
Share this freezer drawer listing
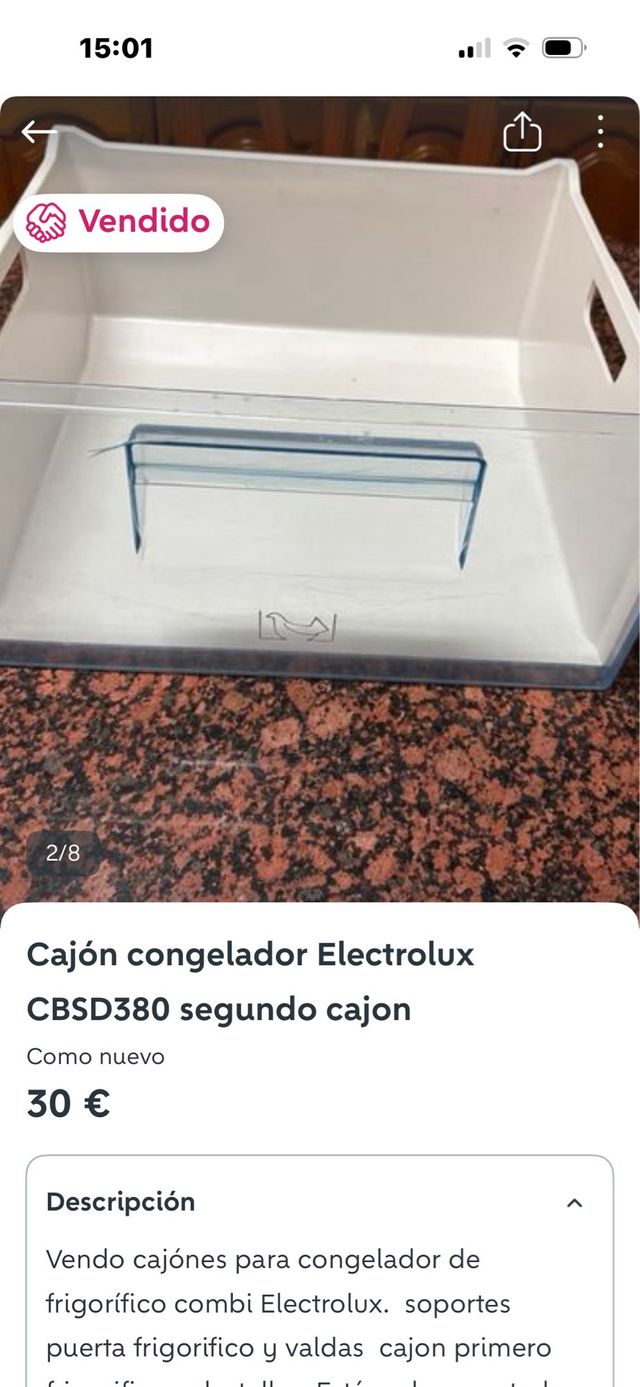[521, 131]
